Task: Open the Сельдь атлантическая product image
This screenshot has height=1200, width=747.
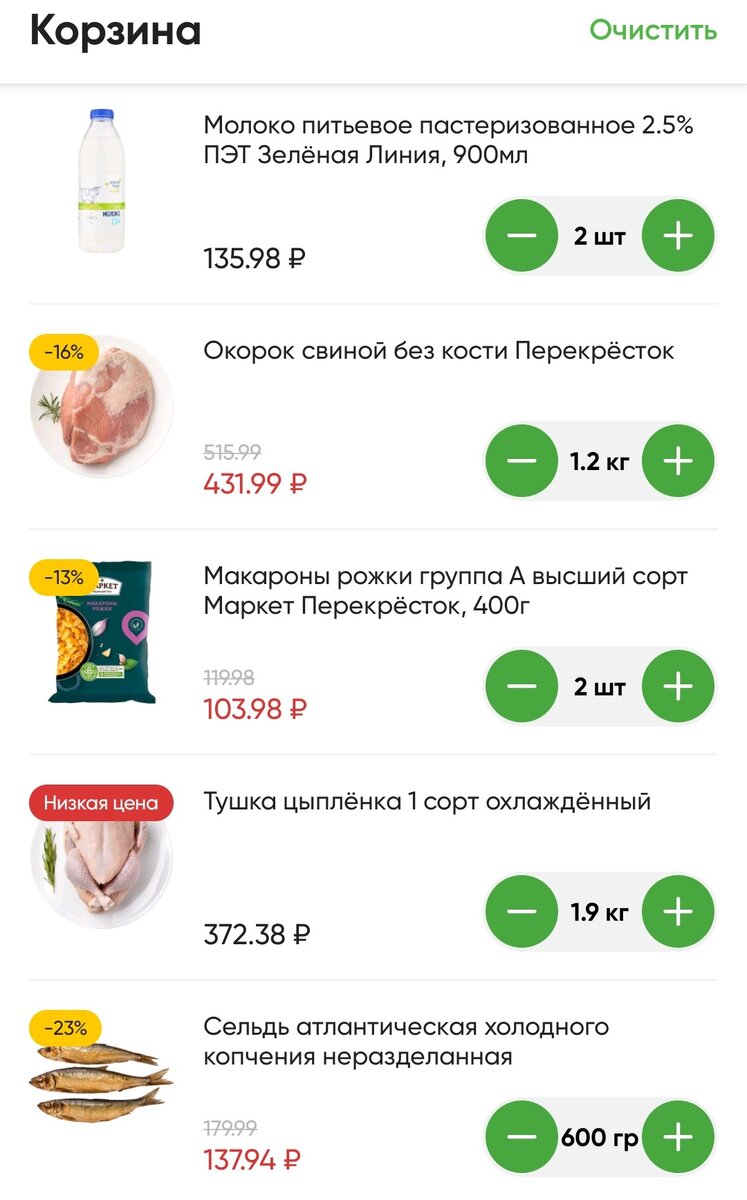Action: tap(101, 1080)
